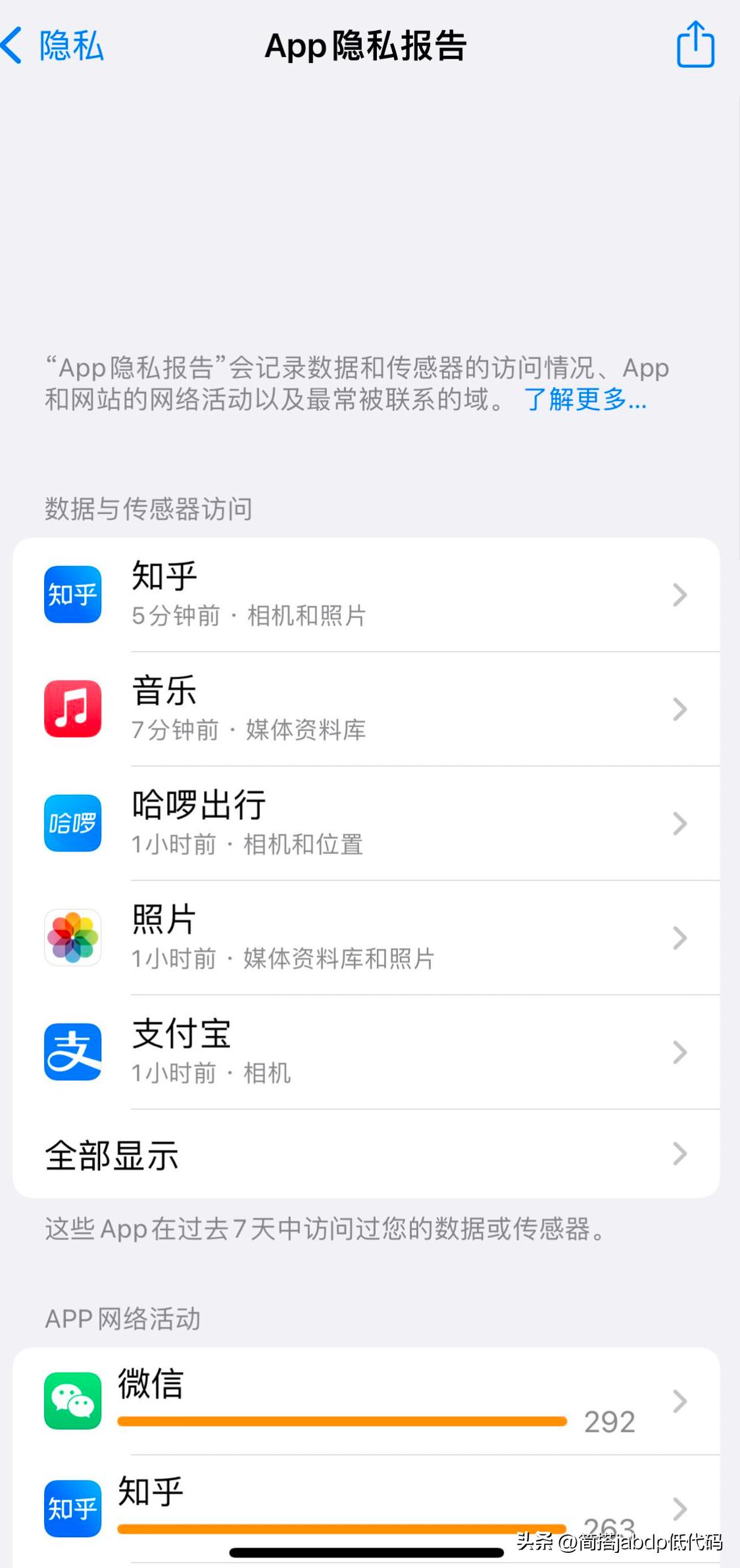
Task: Select the Hello Bike (哈啰出行) icon
Action: point(73,823)
